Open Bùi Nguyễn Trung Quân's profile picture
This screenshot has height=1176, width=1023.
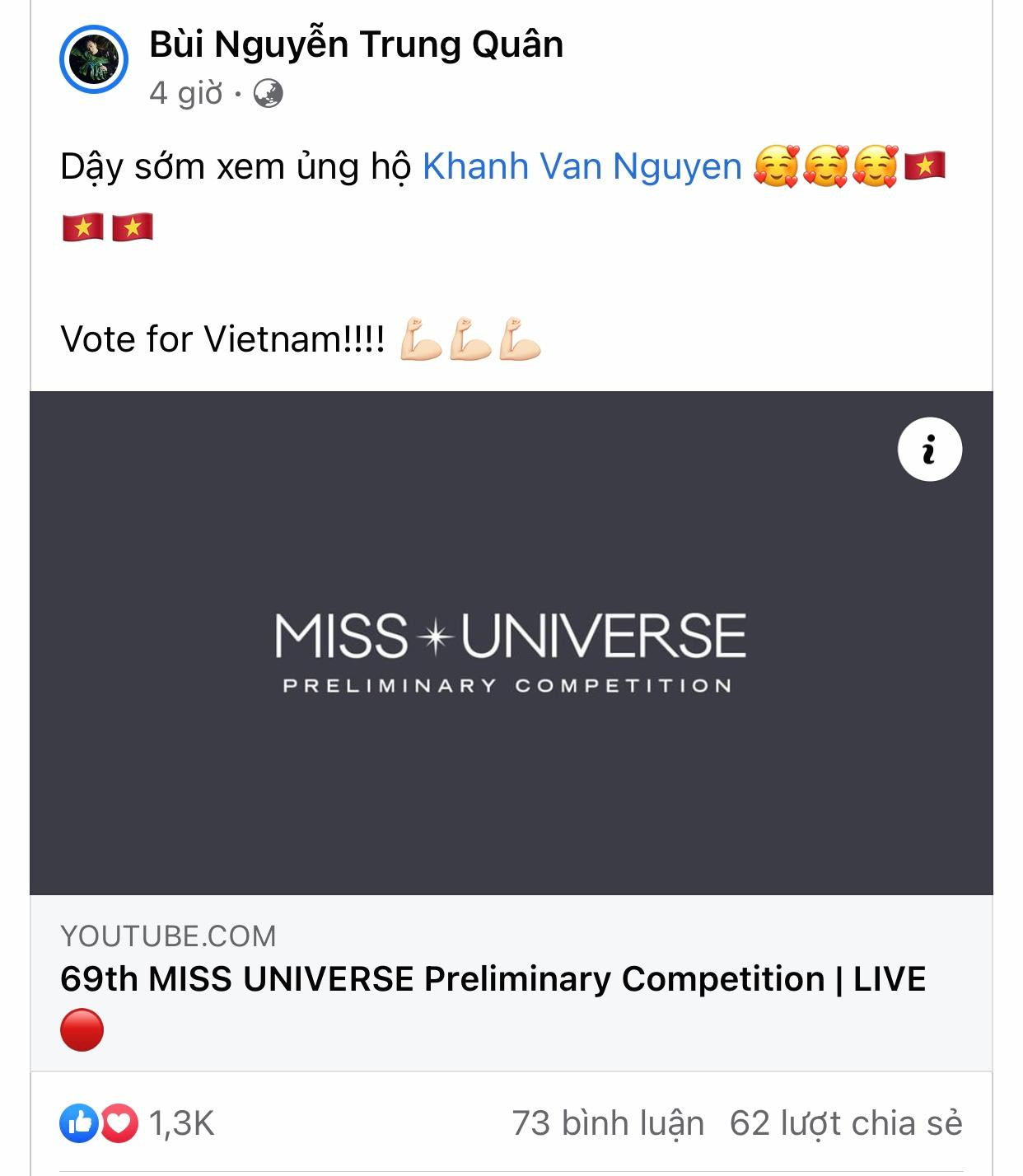click(x=94, y=59)
